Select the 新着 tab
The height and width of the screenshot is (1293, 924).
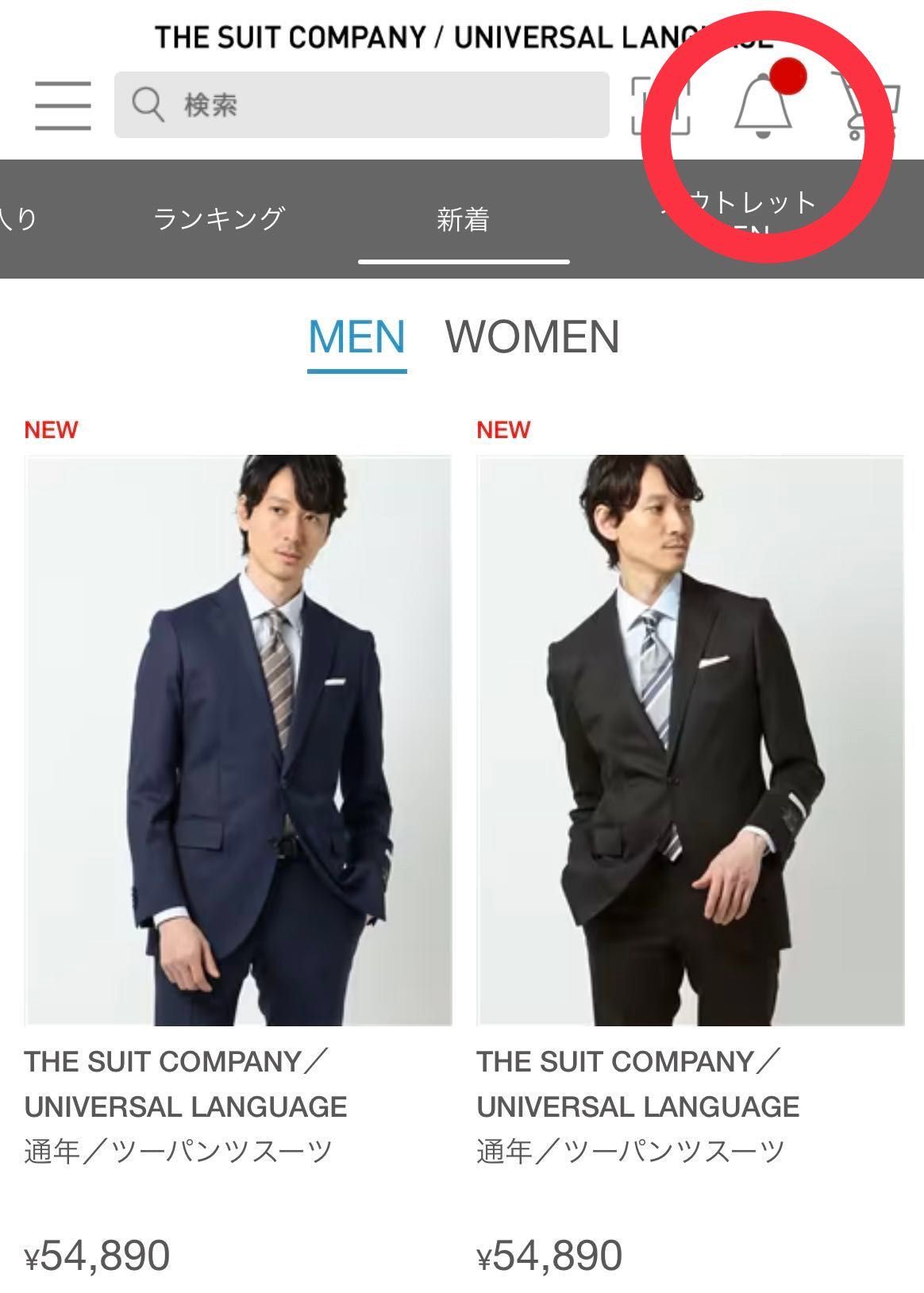pos(463,218)
